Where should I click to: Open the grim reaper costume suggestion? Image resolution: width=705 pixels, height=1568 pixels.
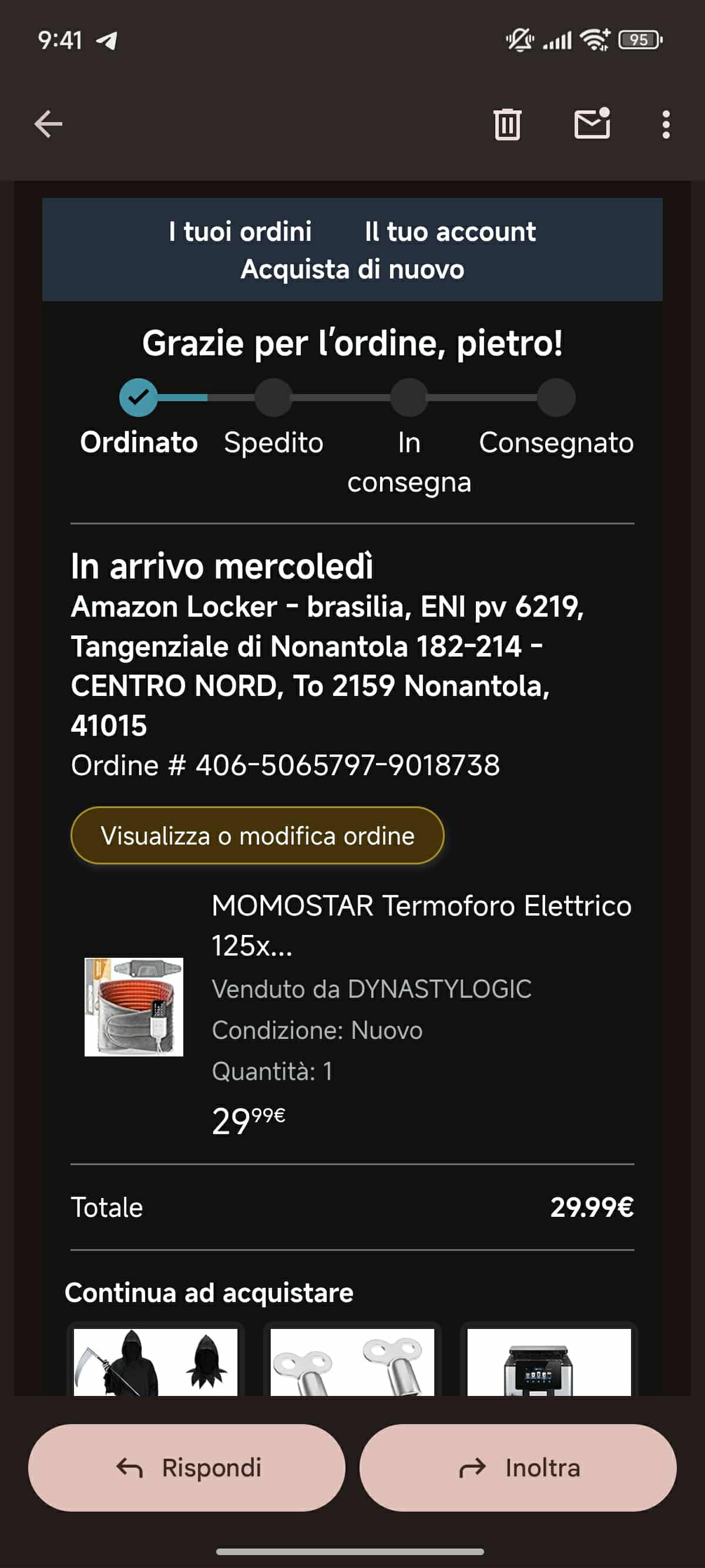click(x=155, y=1361)
